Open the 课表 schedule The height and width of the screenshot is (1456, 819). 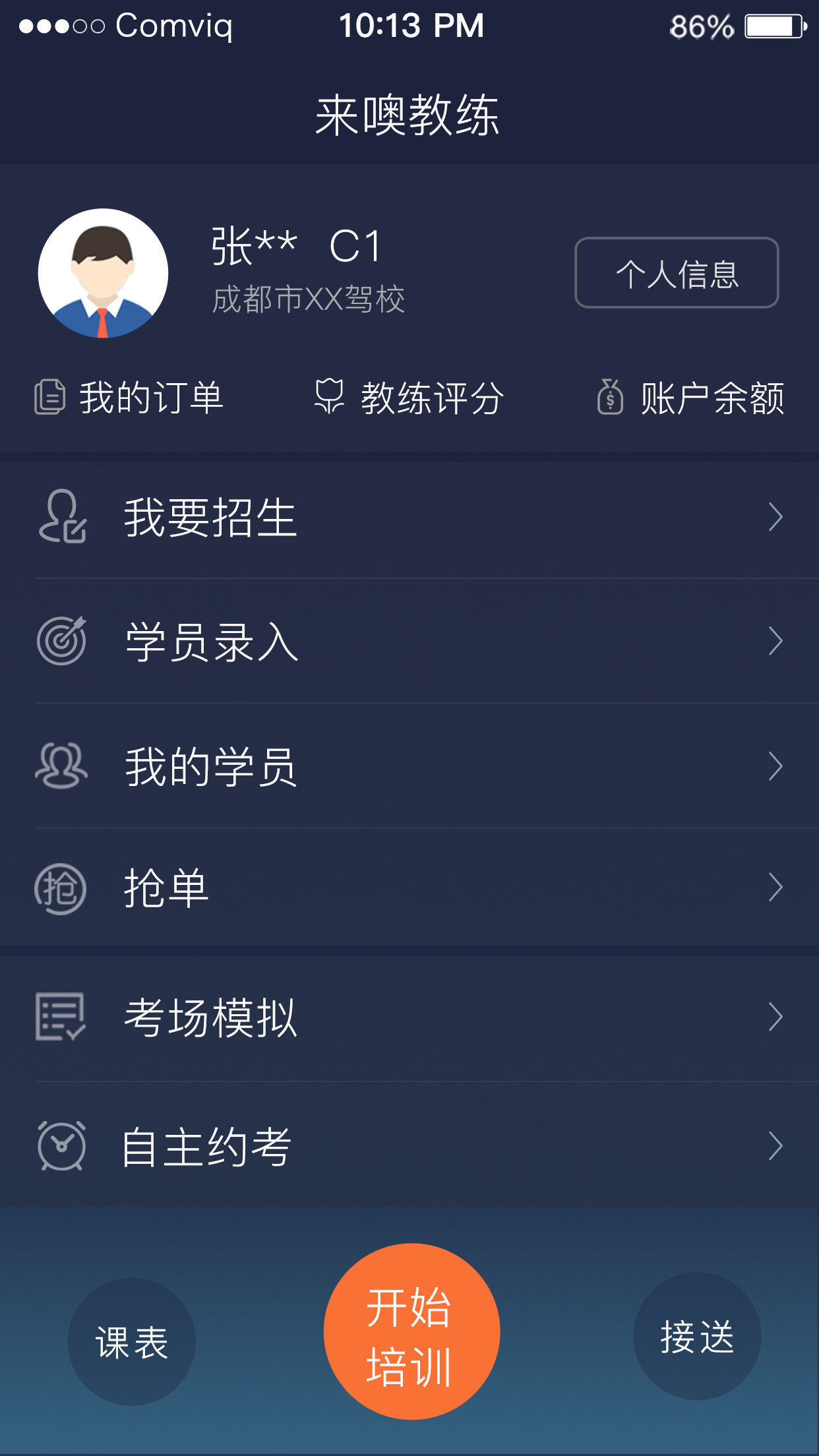click(x=132, y=1341)
